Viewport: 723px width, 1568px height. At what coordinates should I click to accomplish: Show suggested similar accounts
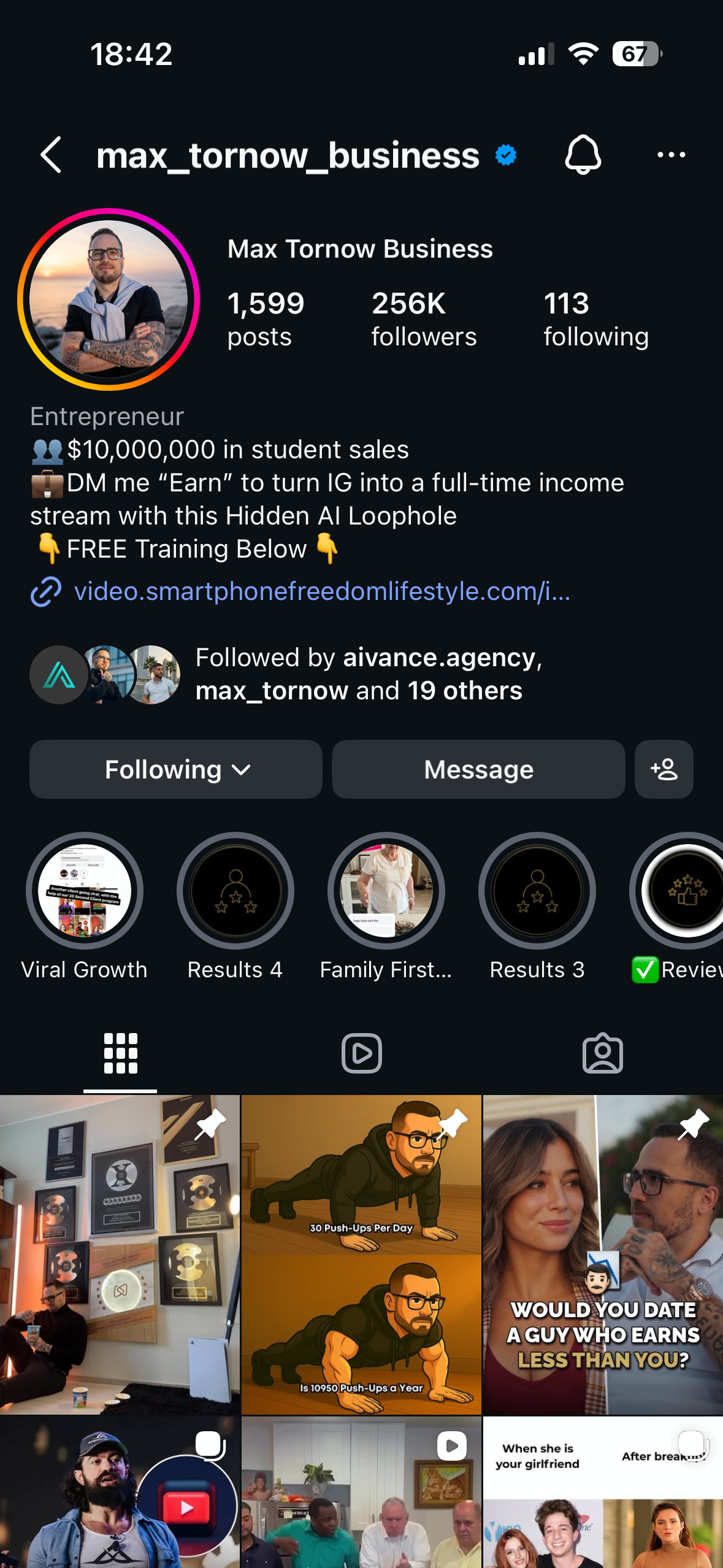(x=664, y=769)
